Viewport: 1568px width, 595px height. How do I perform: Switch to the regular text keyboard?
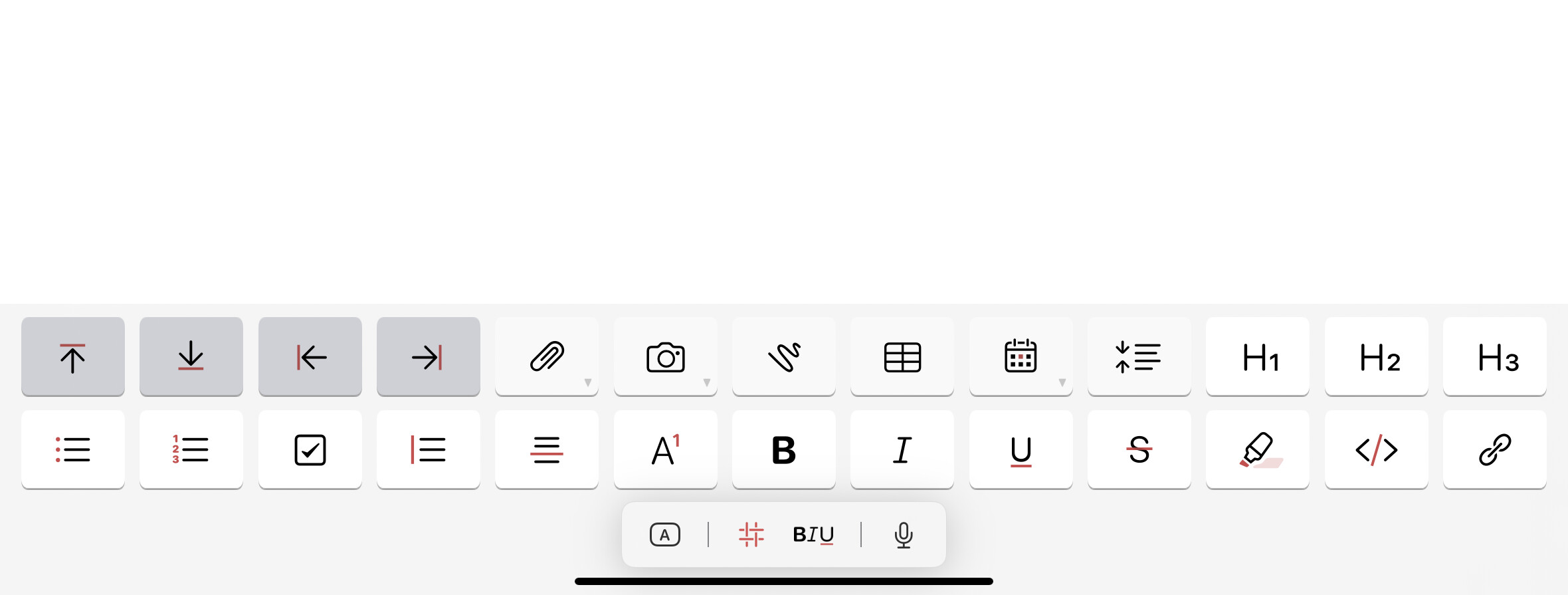[665, 535]
